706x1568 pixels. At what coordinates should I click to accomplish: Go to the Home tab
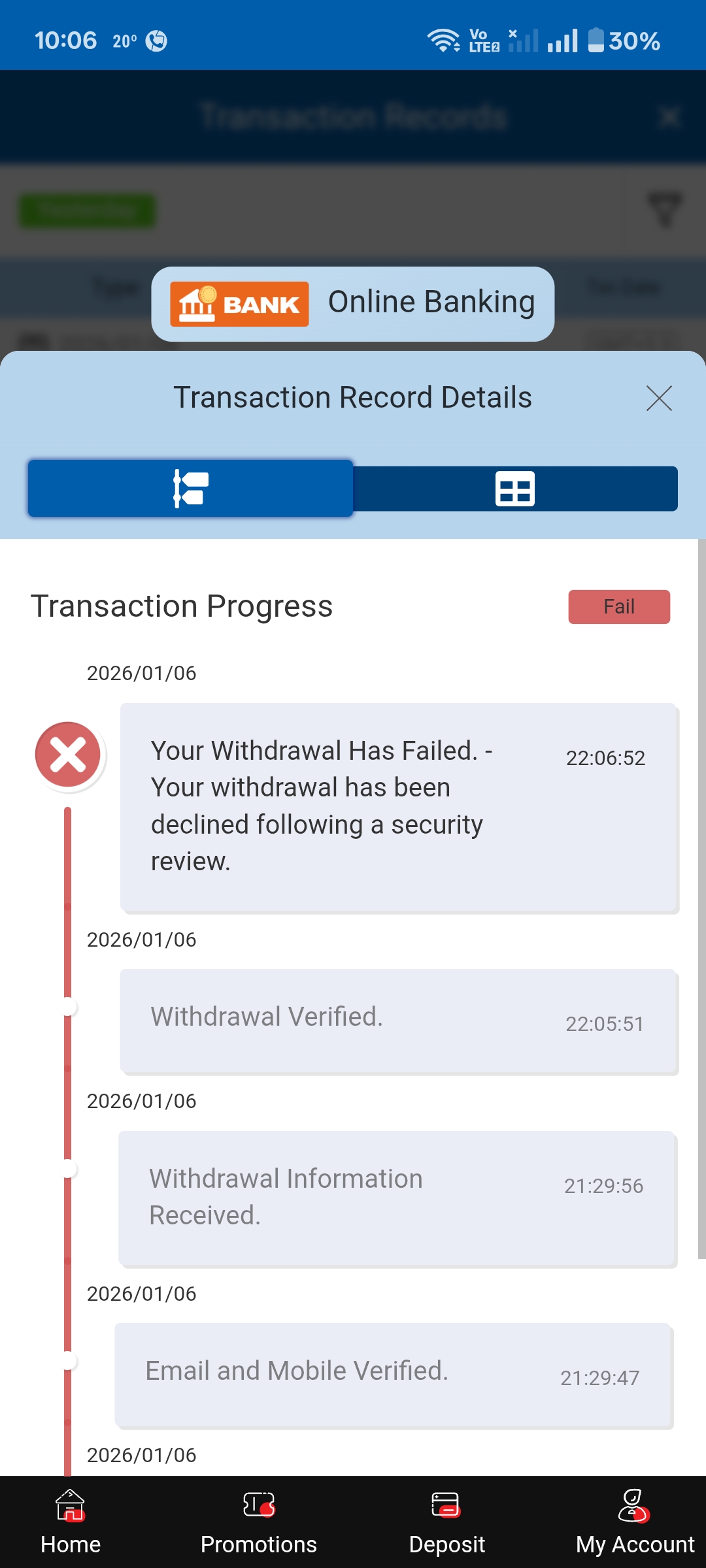71,1522
